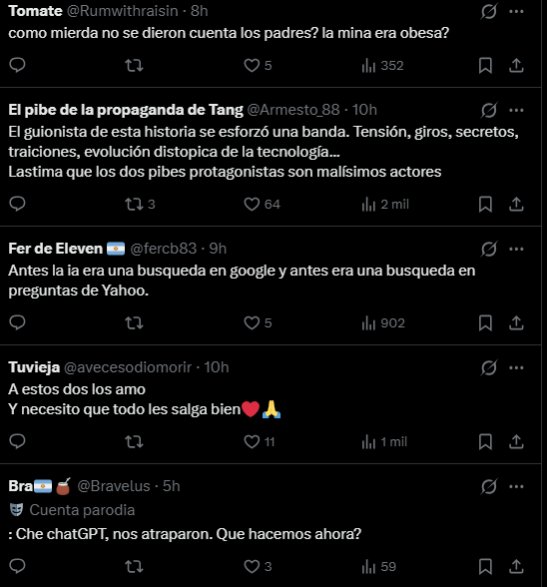Like the tweet by @Armesto_88
Viewport: 547px width, 587px height.
coord(251,204)
